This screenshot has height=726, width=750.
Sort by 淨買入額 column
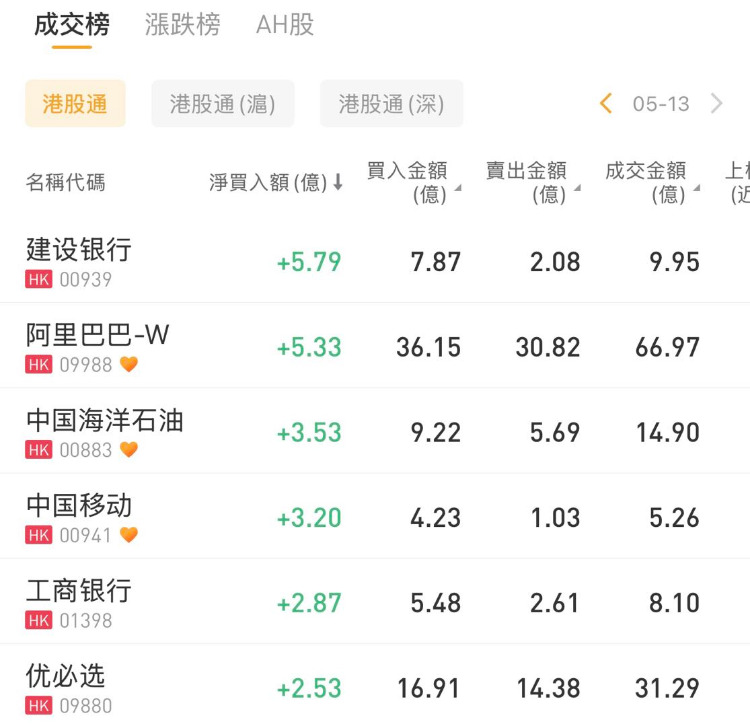[276, 183]
